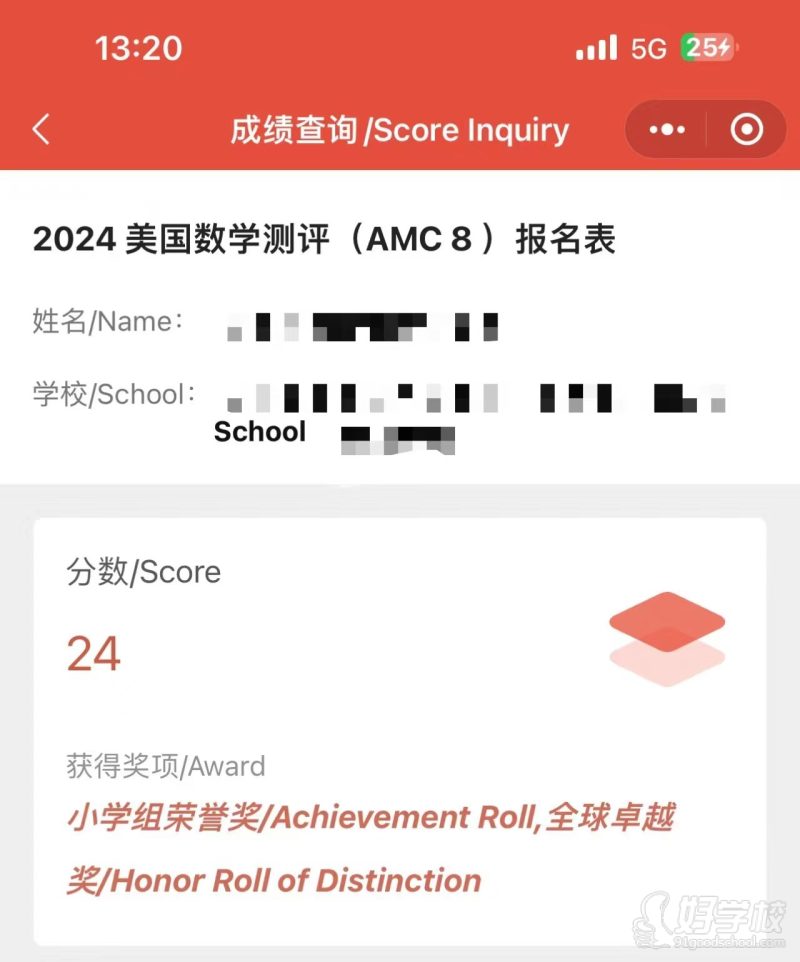This screenshot has width=800, height=962.
Task: Tap the status bar clock showing 13:20
Action: coord(138,47)
